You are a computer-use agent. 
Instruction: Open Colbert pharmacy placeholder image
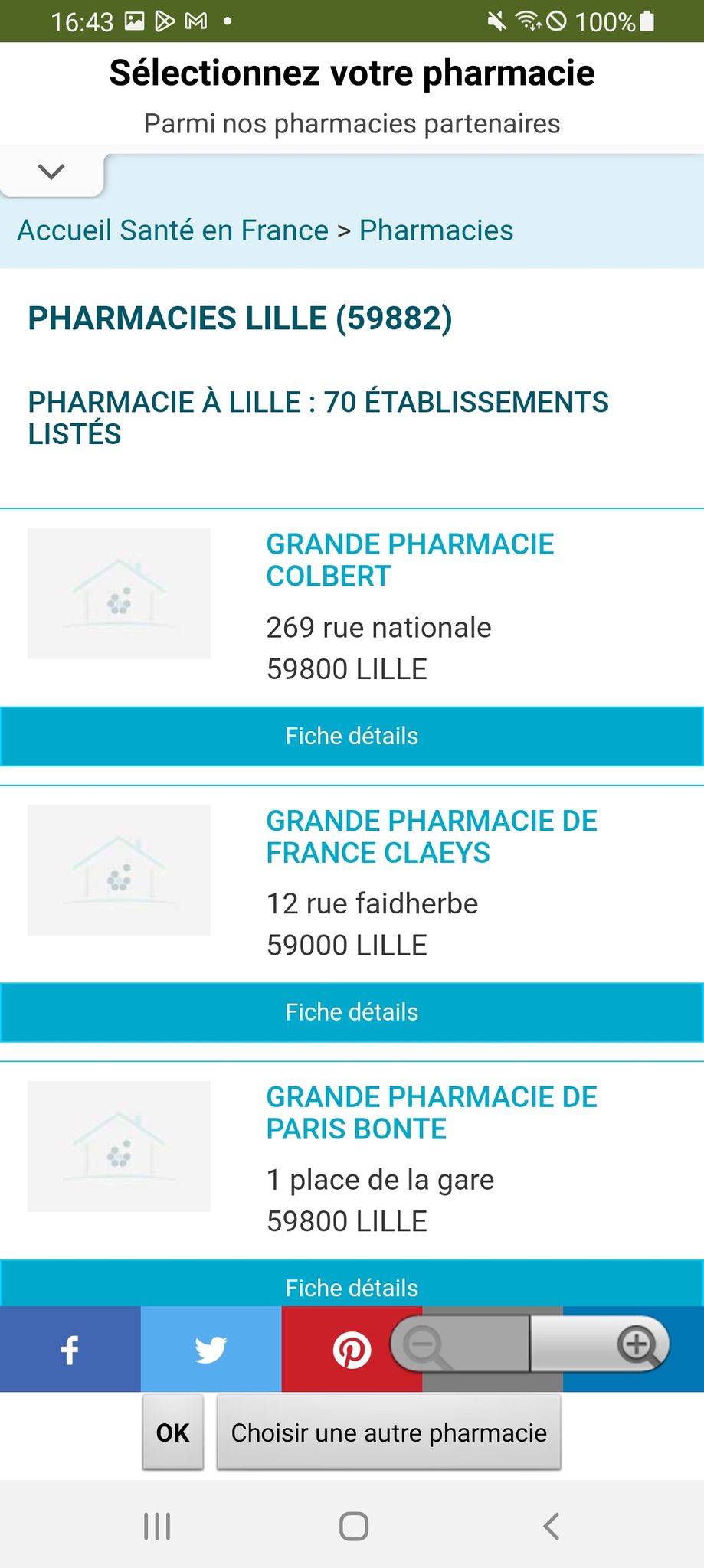pyautogui.click(x=119, y=593)
